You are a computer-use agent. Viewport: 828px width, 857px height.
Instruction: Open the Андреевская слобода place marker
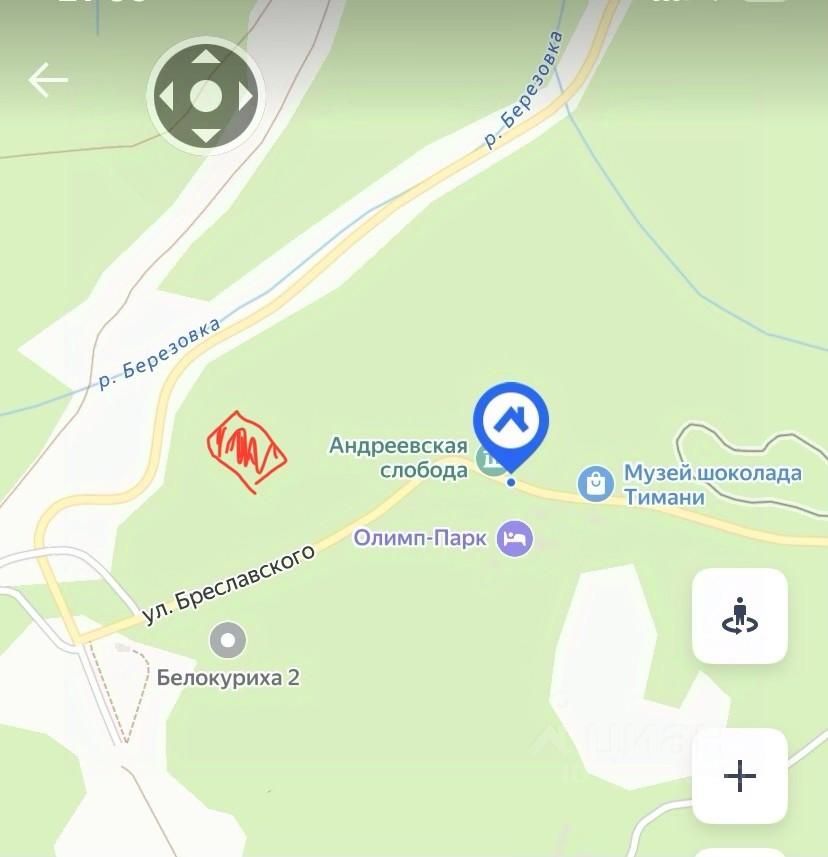point(489,462)
